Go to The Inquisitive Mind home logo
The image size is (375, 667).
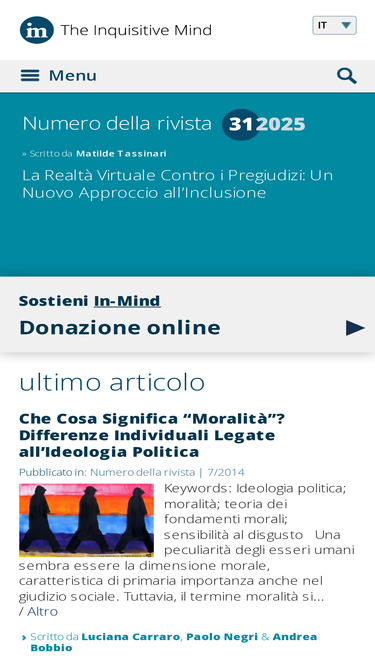tap(116, 30)
